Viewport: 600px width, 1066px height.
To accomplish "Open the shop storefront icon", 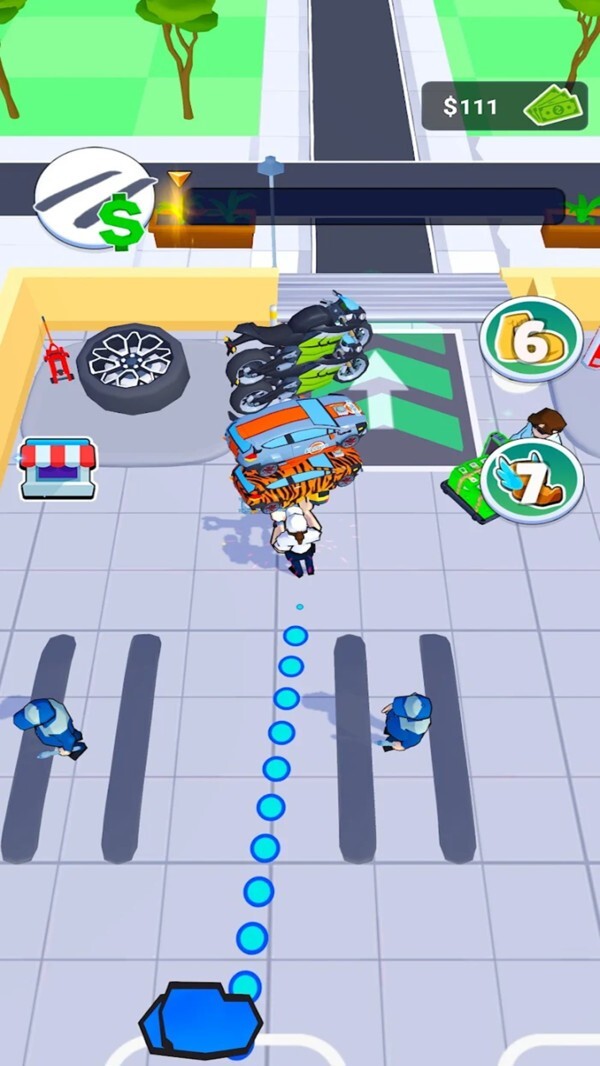I will (58, 467).
